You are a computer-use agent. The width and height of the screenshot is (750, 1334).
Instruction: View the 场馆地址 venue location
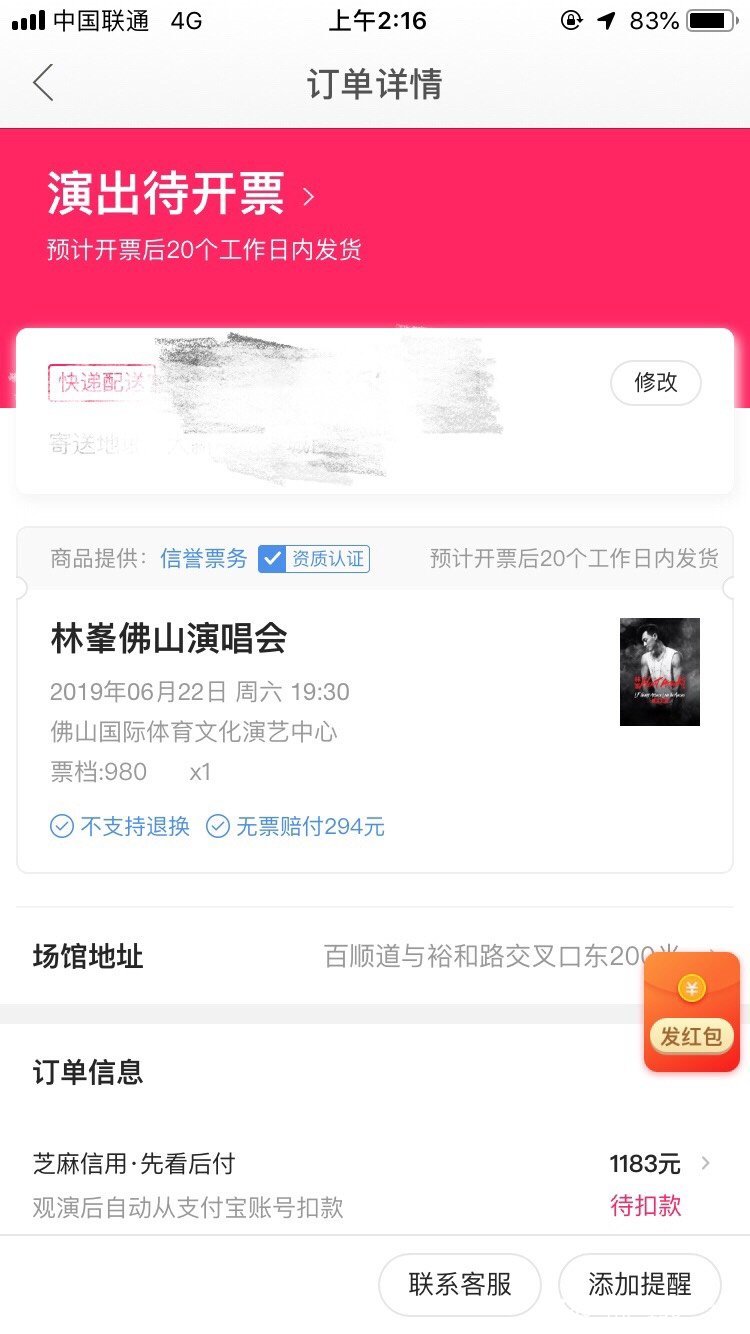pyautogui.click(x=374, y=957)
